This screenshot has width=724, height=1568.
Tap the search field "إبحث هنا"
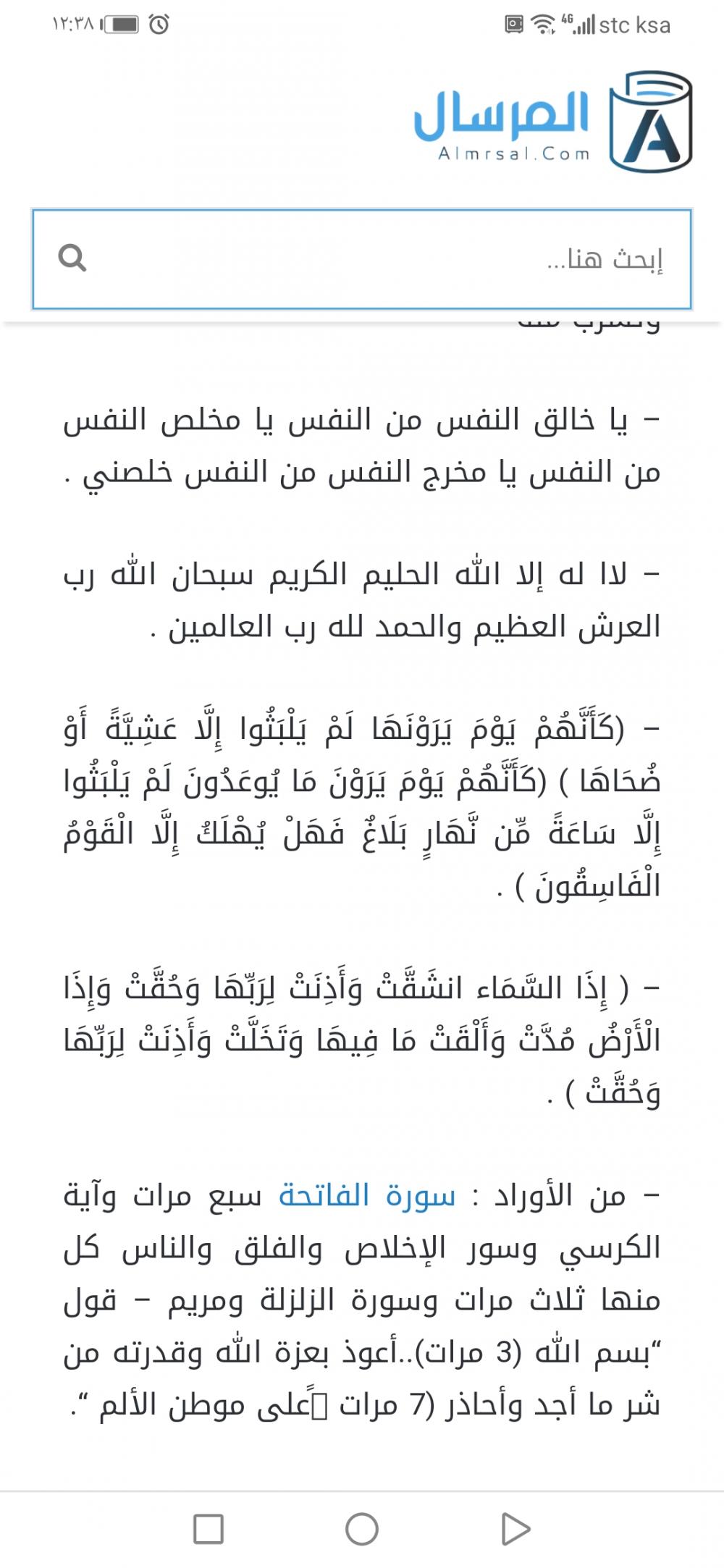362,259
